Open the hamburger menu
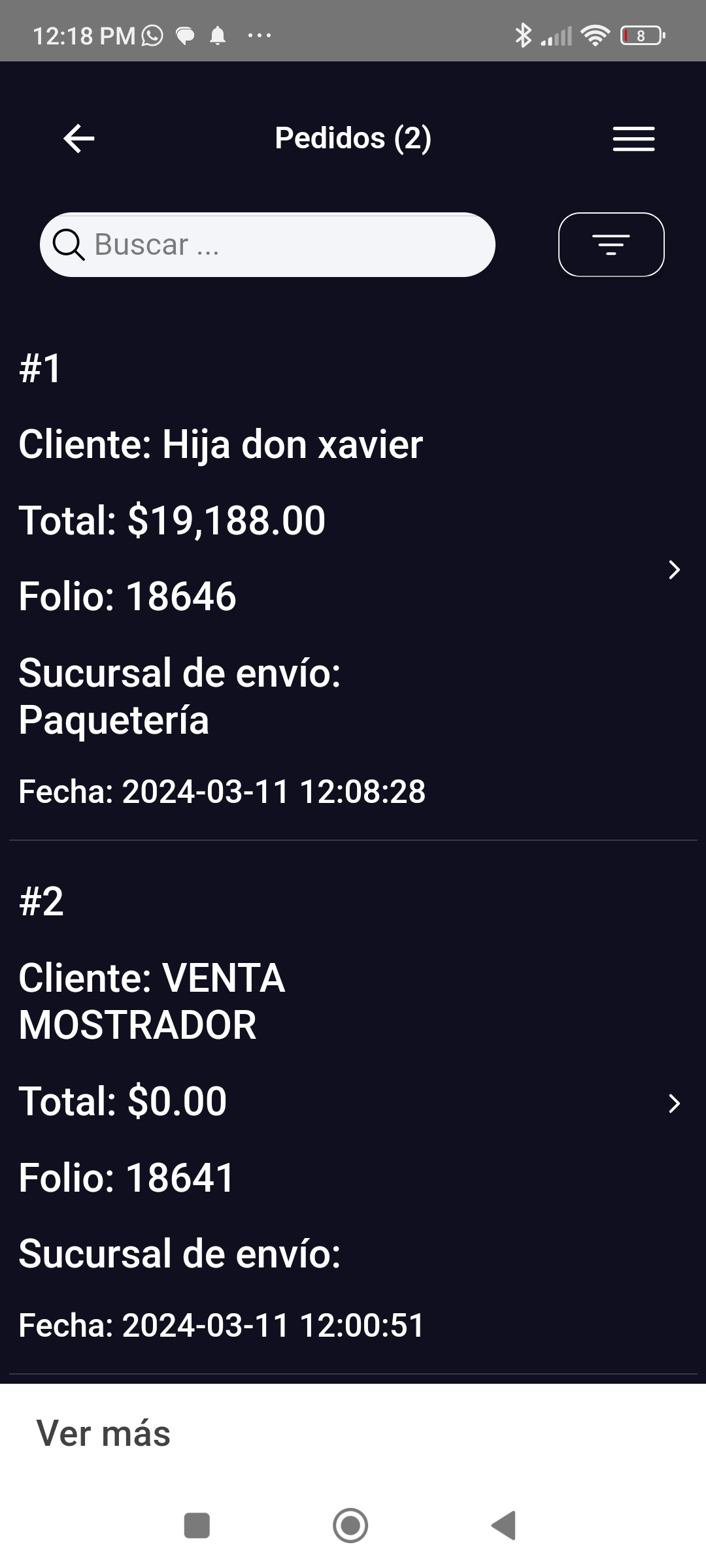 coord(633,139)
